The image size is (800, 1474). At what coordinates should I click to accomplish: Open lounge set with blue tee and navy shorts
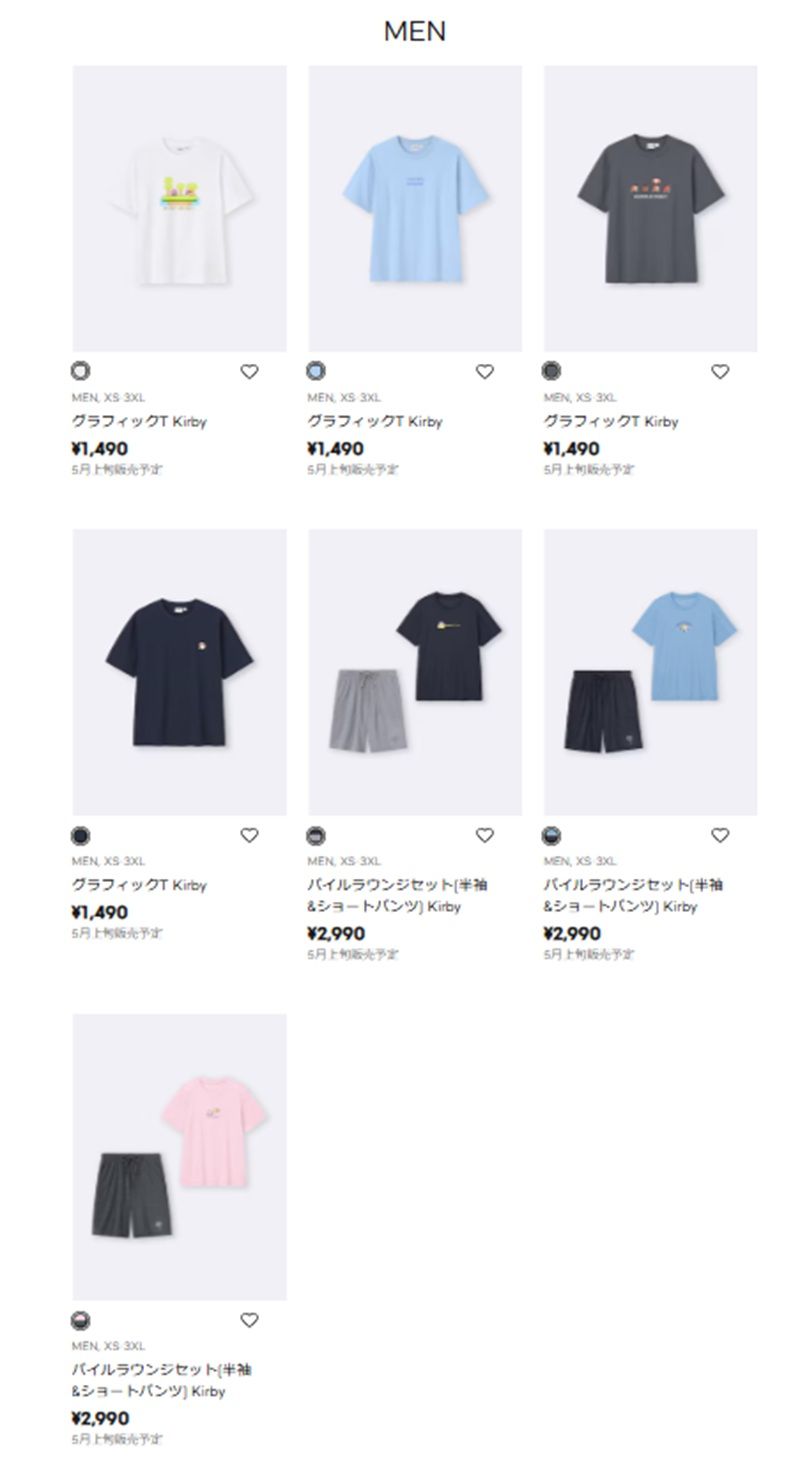pos(650,672)
